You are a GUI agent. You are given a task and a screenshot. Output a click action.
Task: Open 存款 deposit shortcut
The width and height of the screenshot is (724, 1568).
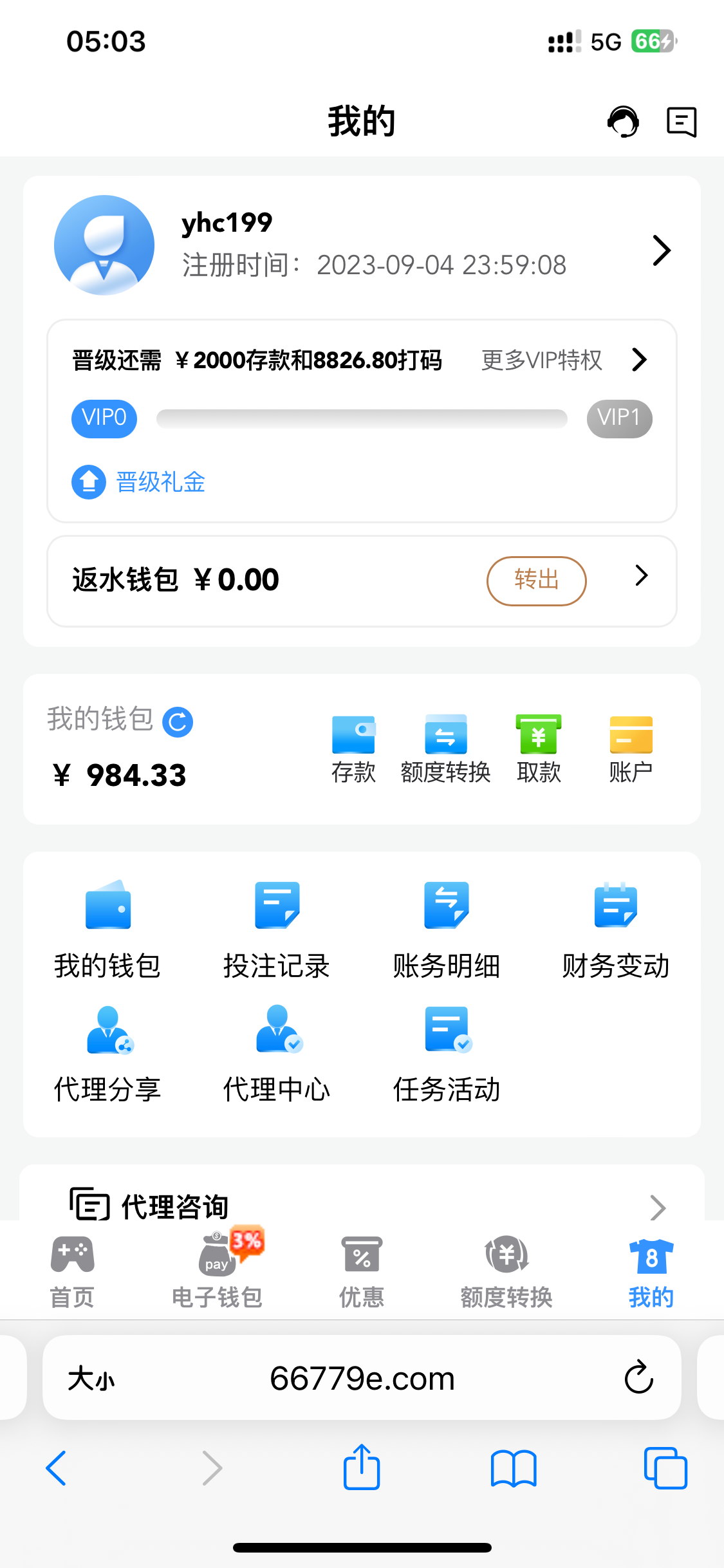point(353,749)
